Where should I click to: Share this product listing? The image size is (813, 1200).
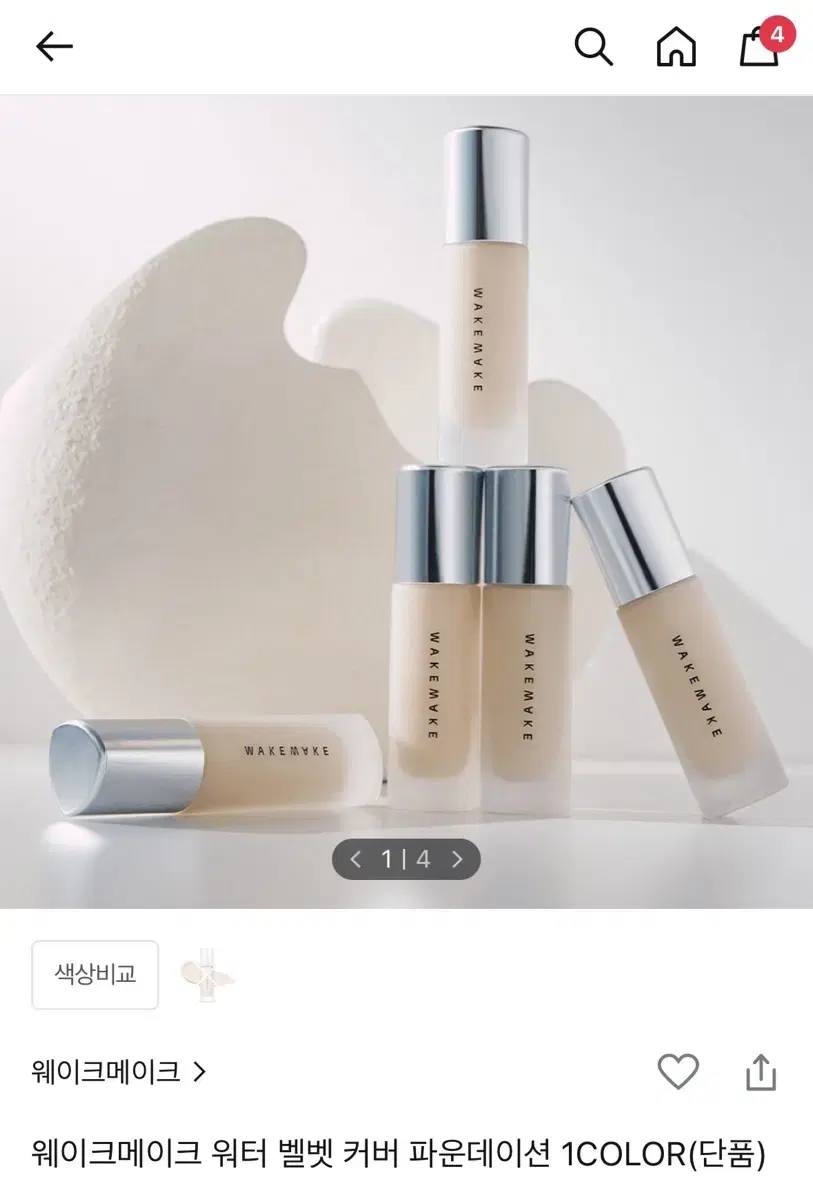tap(762, 1070)
